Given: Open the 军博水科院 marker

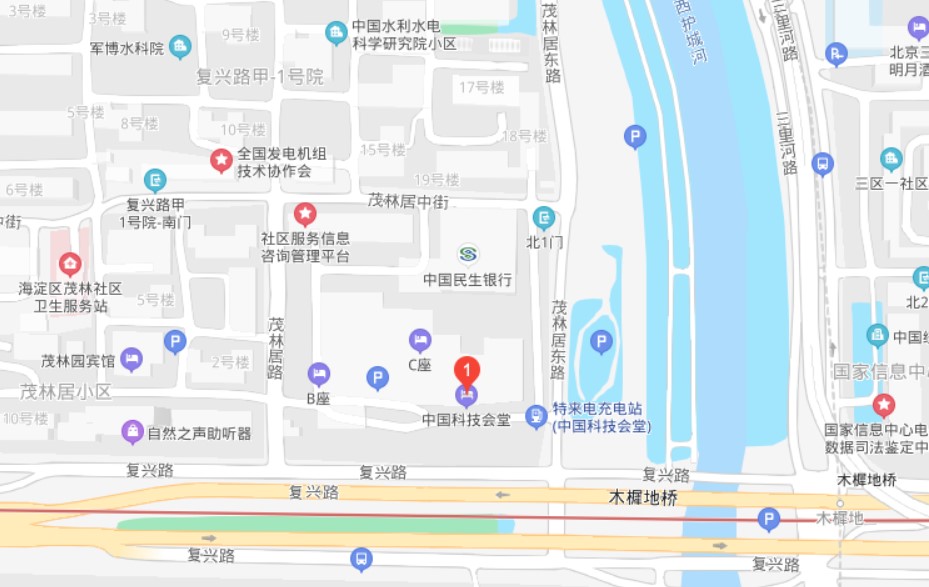Looking at the screenshot, I should [180, 46].
